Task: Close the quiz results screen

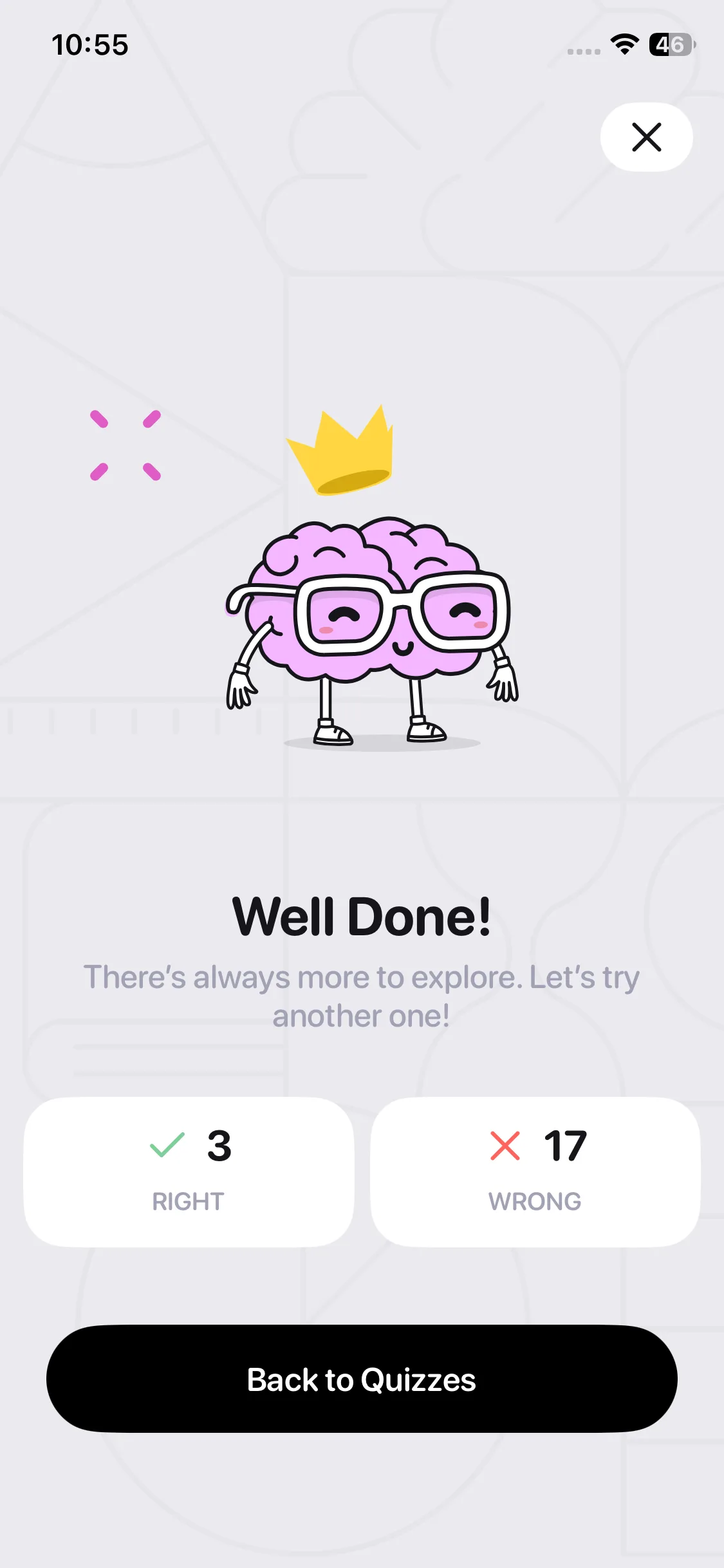Action: (646, 137)
